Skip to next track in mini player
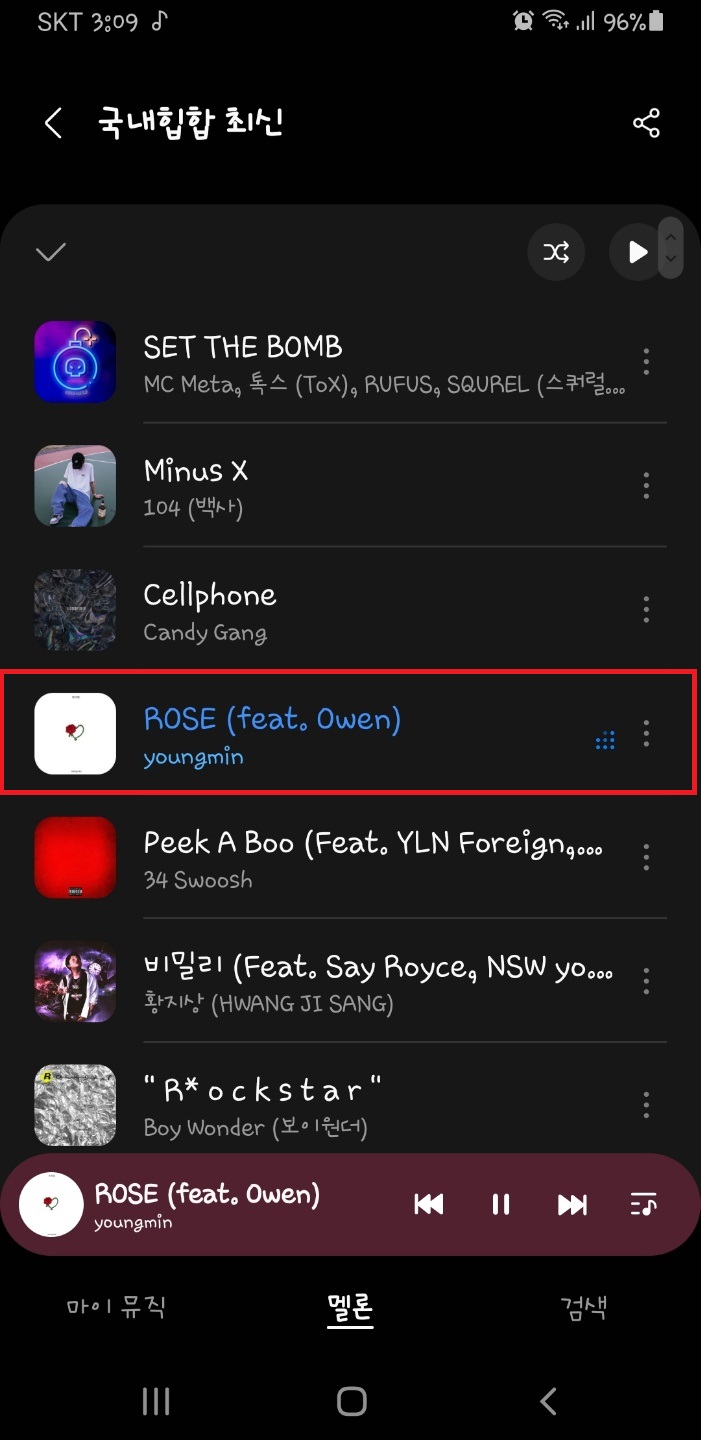Viewport: 701px width, 1440px height. (x=572, y=1205)
